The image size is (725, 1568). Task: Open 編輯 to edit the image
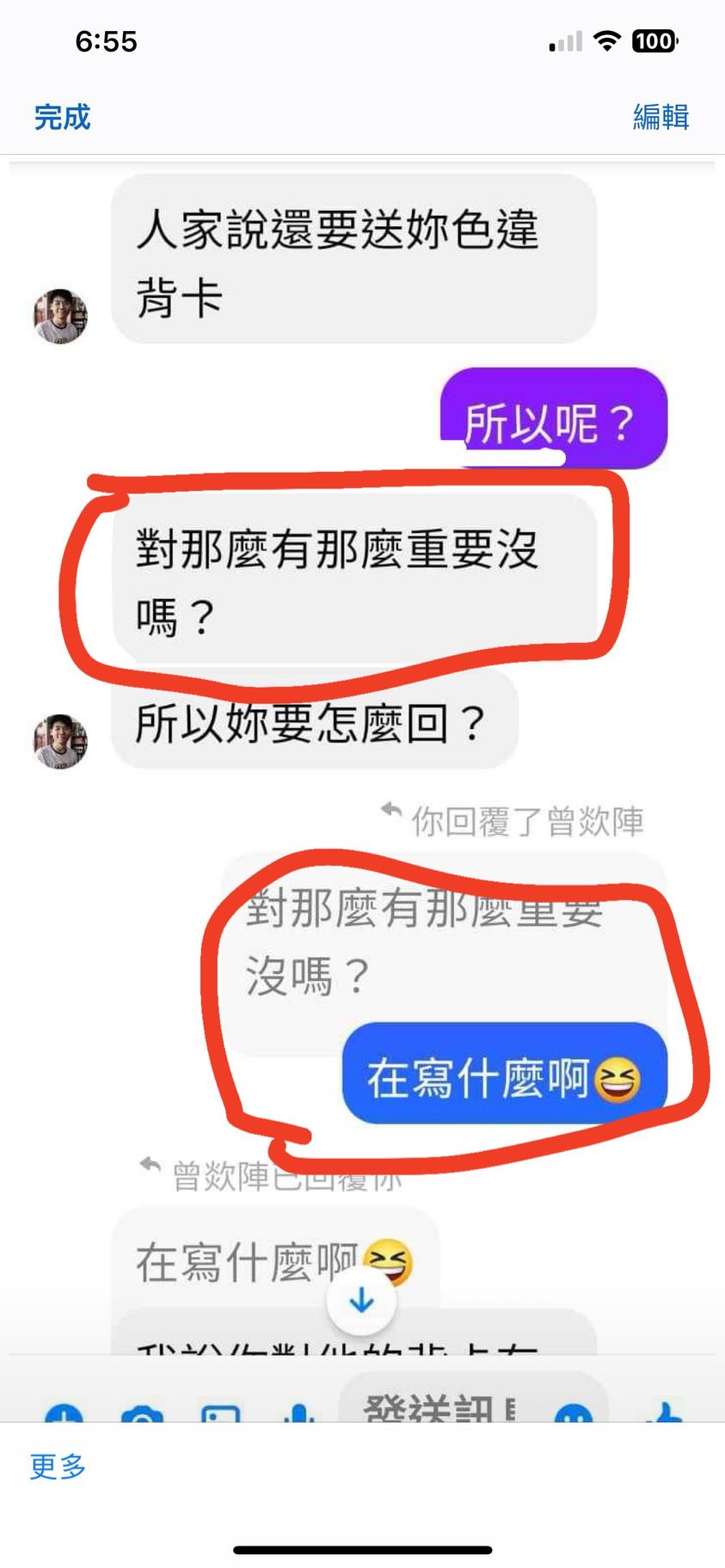pyautogui.click(x=660, y=117)
